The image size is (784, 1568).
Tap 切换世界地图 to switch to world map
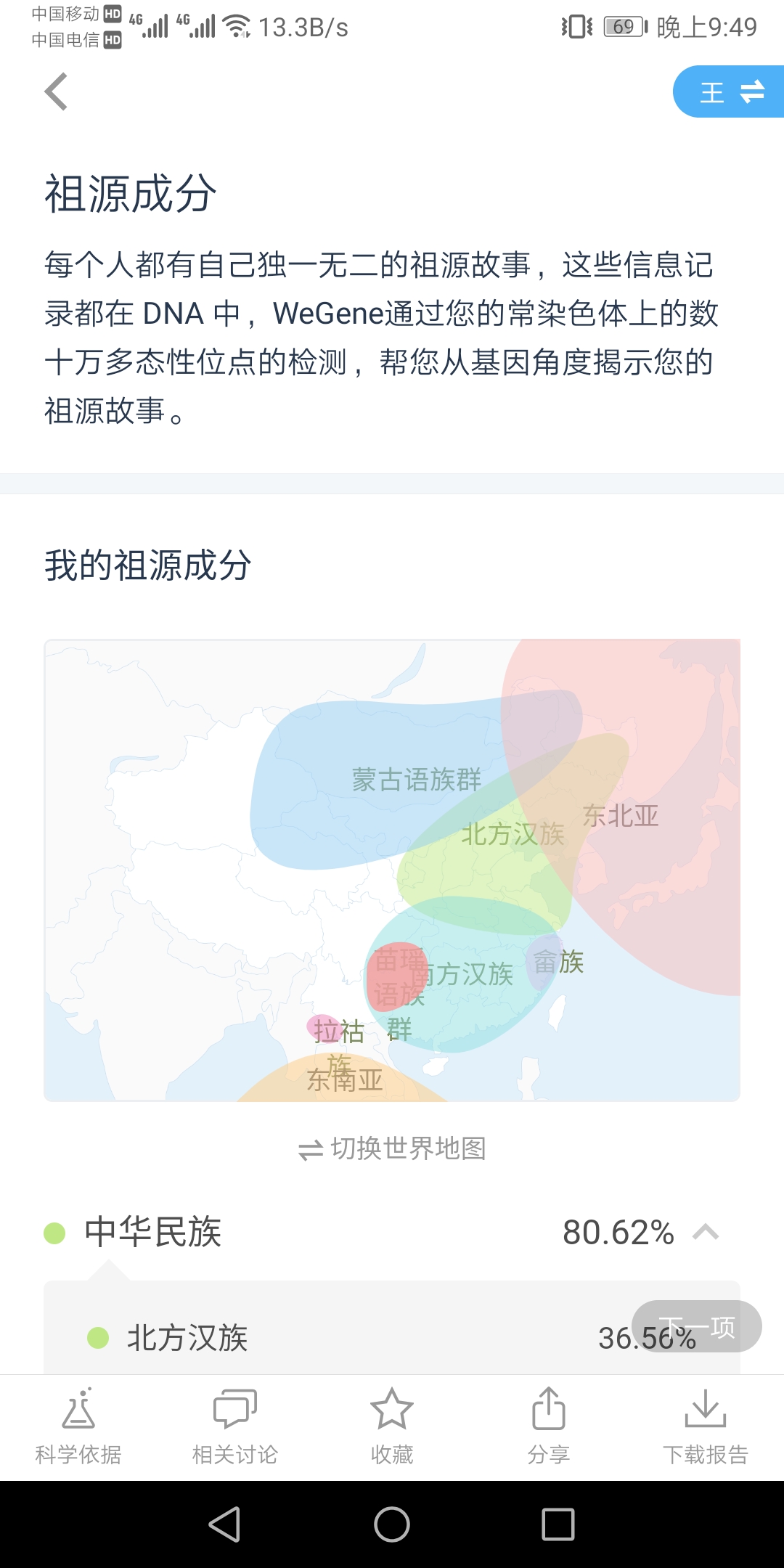pyautogui.click(x=392, y=1148)
